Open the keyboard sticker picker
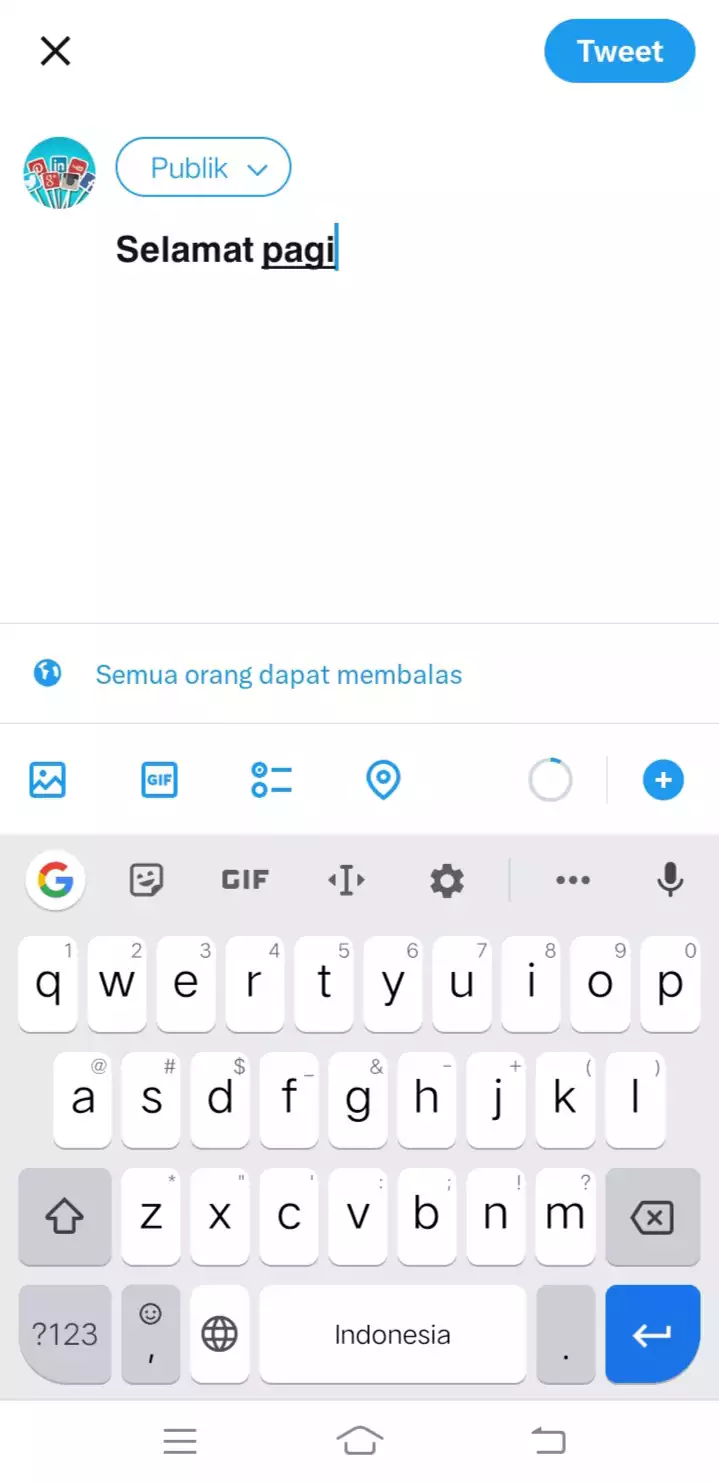The image size is (719, 1482). tap(147, 880)
